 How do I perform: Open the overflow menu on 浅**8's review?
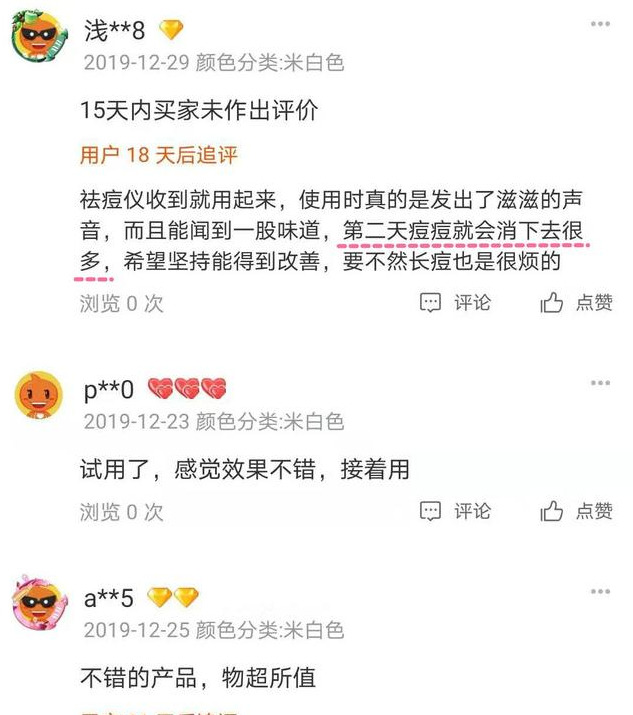600,24
